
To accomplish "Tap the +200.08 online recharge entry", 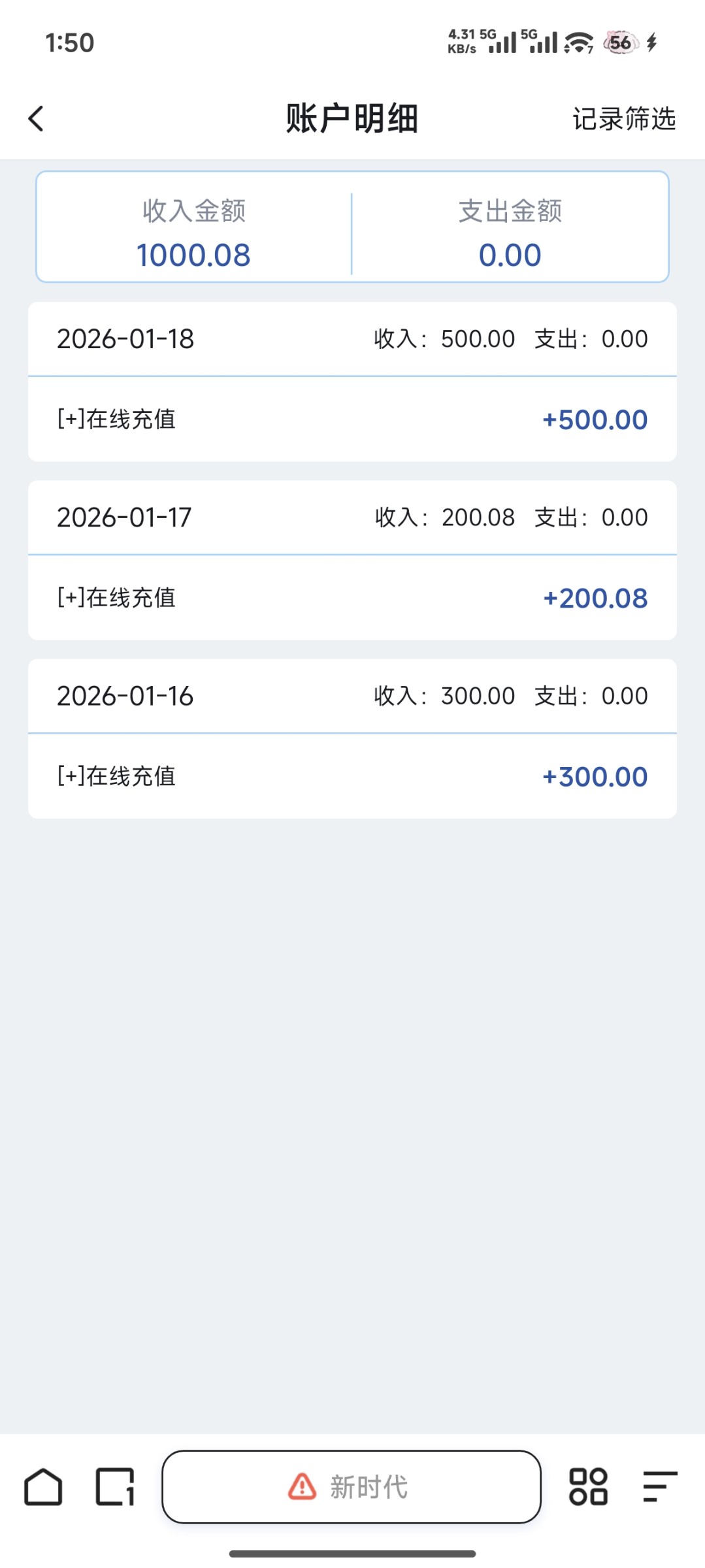I will coord(352,597).
